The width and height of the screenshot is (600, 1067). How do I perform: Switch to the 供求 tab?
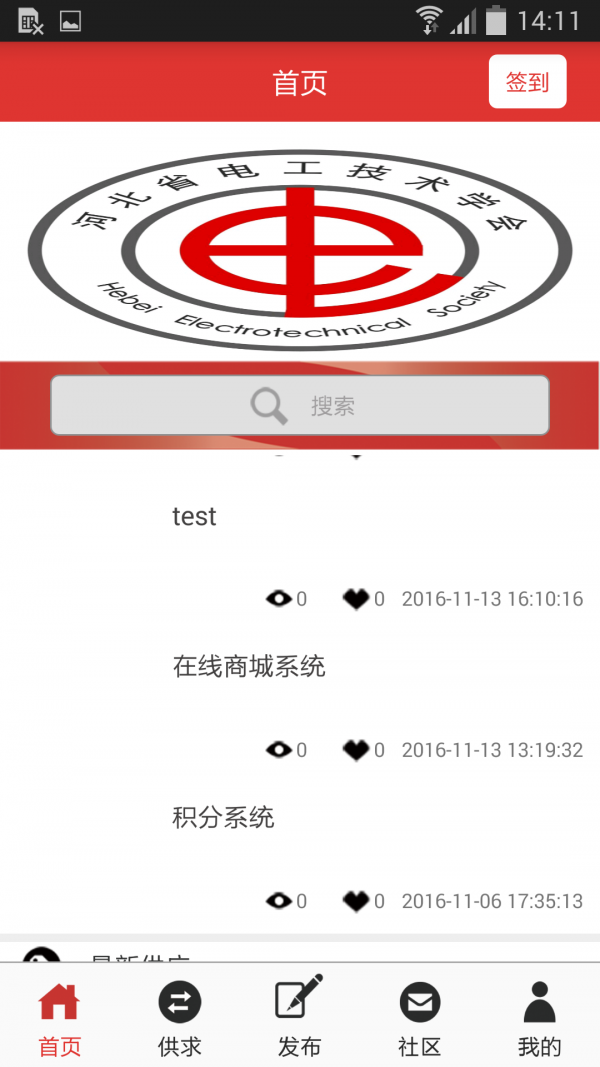coord(180,1017)
